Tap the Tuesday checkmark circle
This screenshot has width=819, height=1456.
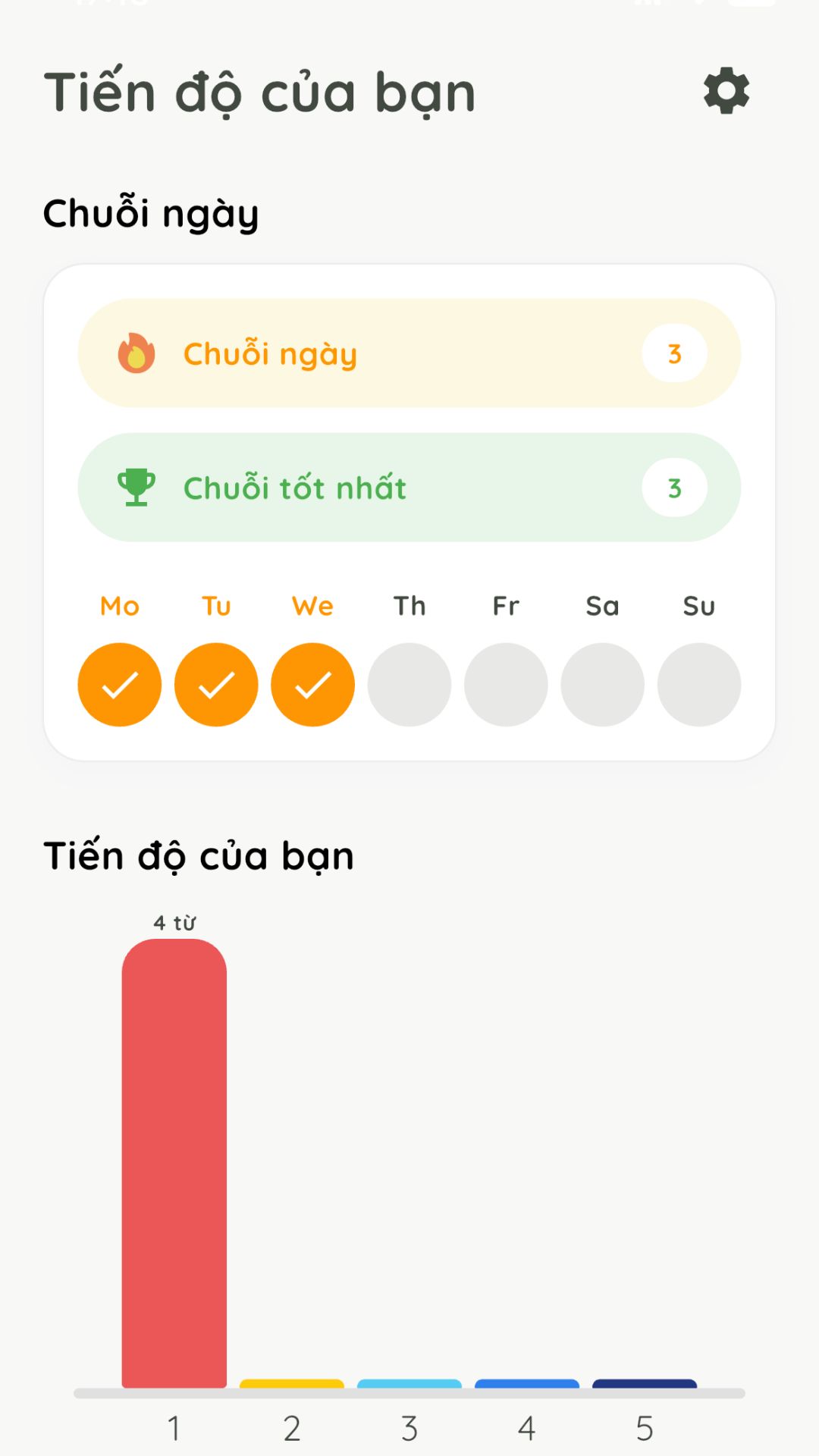(x=215, y=684)
